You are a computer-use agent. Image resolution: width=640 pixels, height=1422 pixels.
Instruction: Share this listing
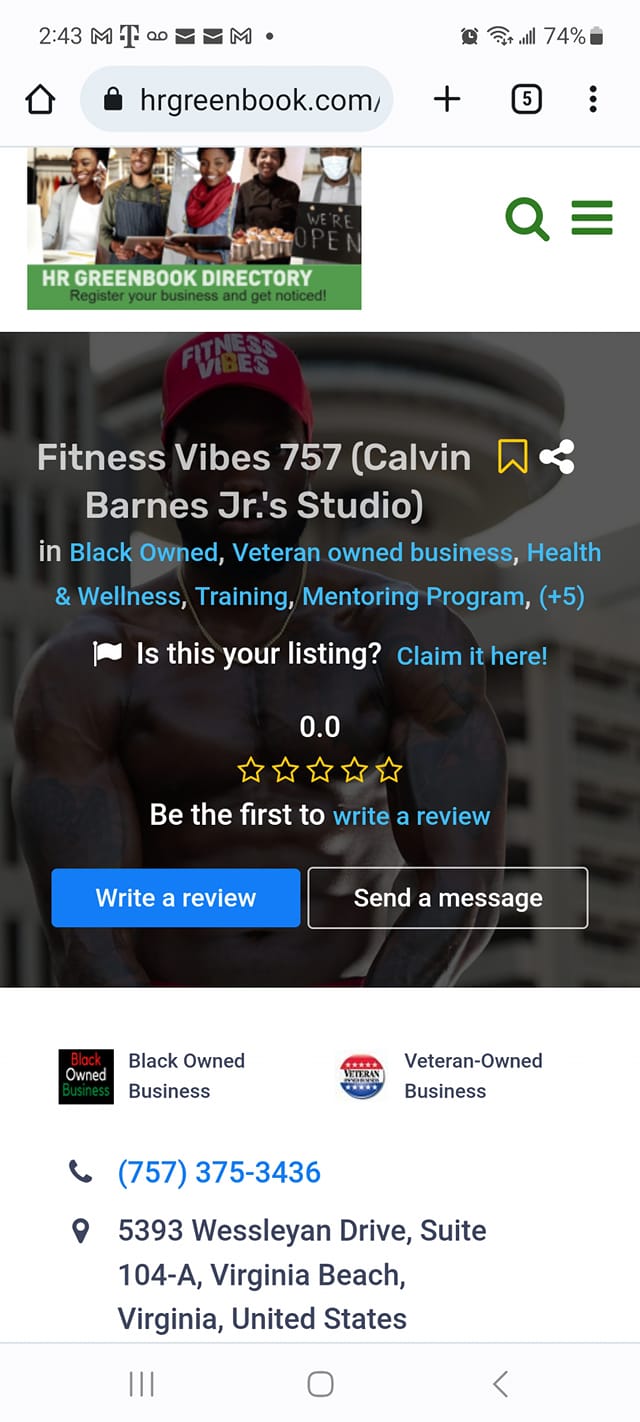(557, 457)
